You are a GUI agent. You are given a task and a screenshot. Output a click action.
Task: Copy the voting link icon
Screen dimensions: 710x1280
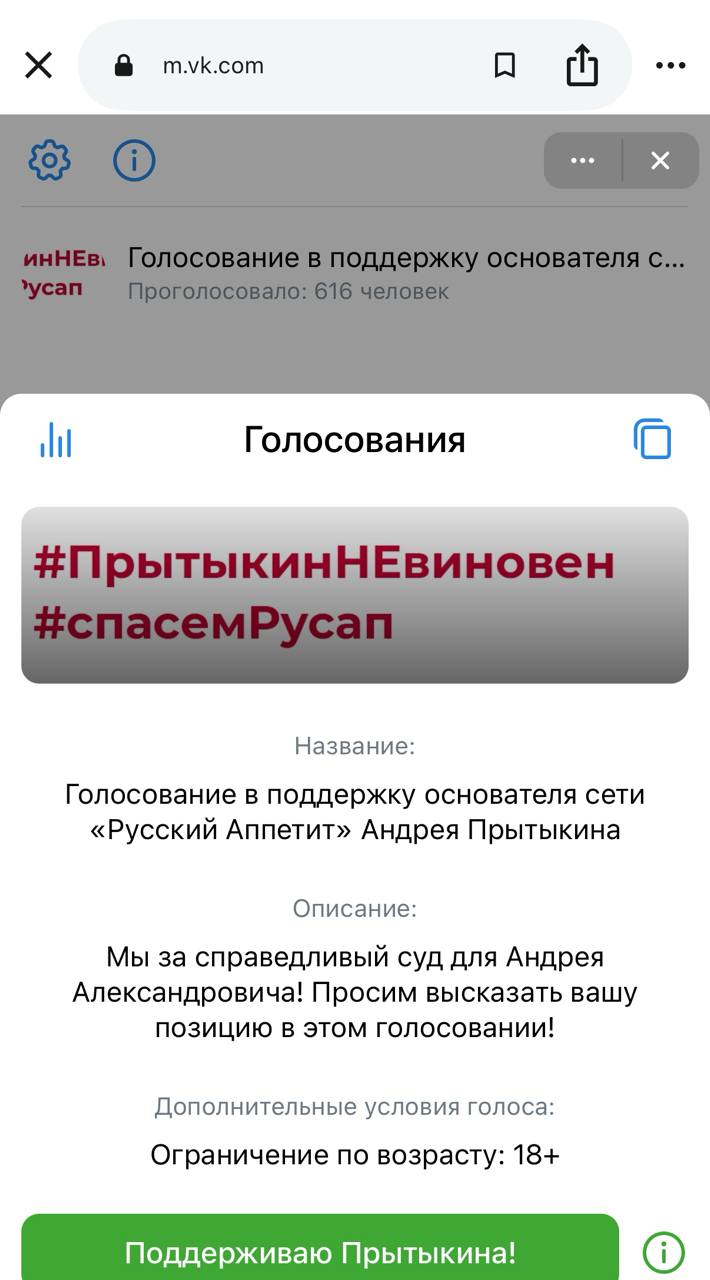[x=653, y=440]
